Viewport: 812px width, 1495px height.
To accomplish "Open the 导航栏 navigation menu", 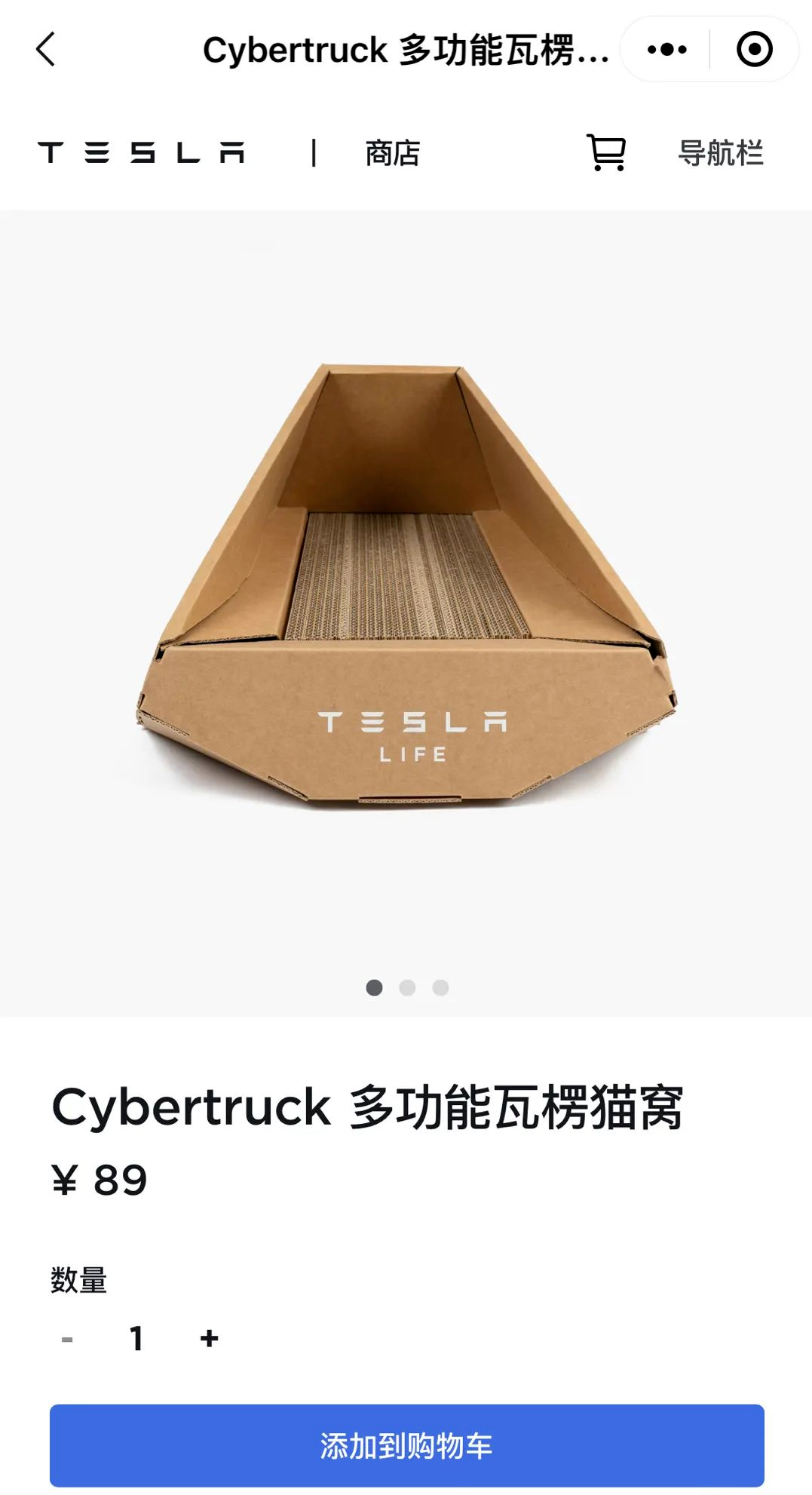I will (721, 153).
